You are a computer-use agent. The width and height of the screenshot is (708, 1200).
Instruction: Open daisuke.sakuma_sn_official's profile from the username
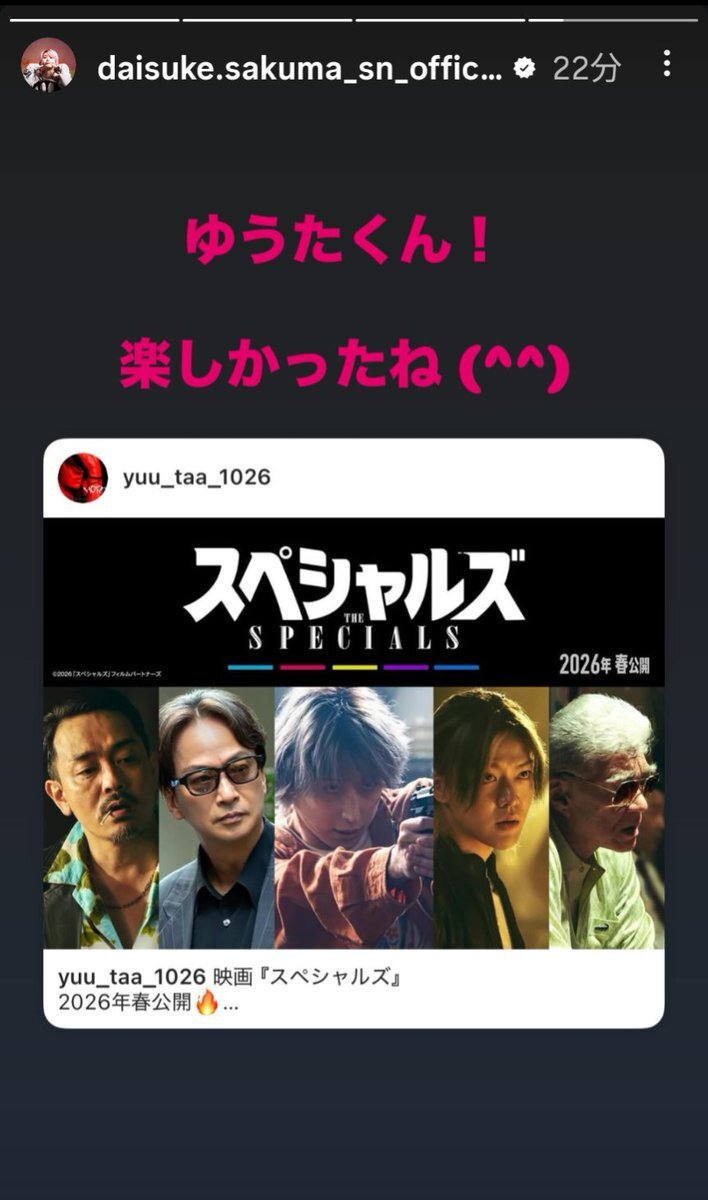(300, 68)
